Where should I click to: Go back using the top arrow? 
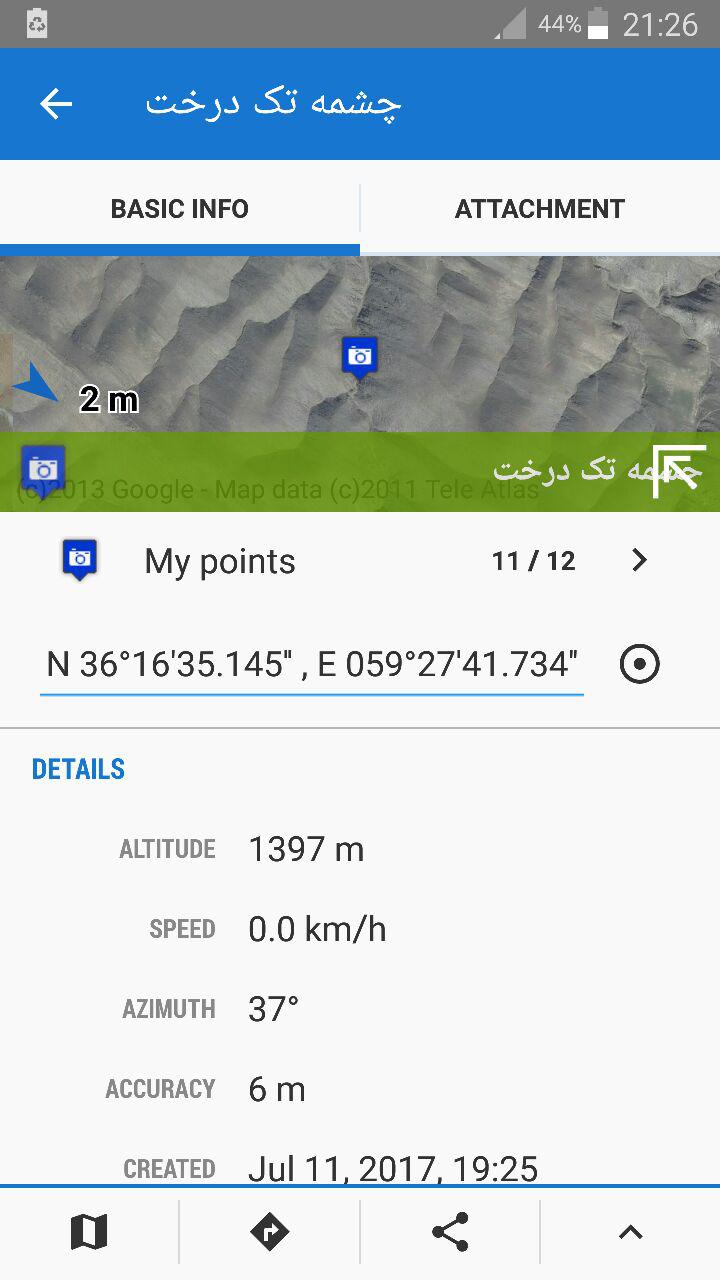(x=56, y=104)
